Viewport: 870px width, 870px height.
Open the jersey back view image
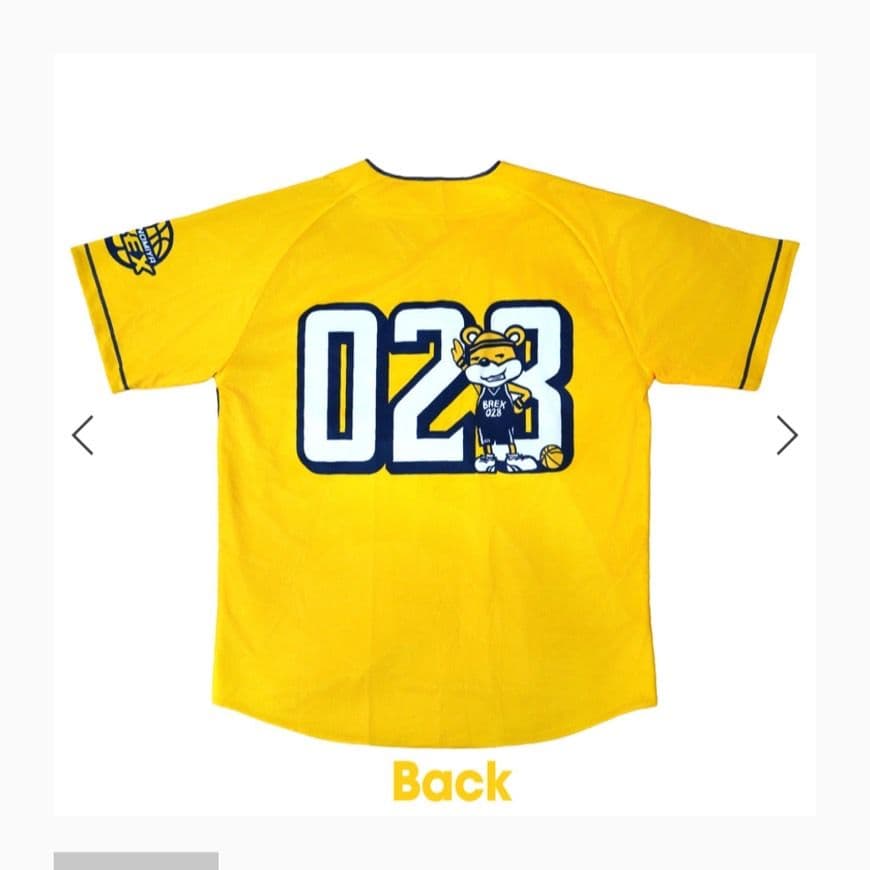tap(435, 450)
